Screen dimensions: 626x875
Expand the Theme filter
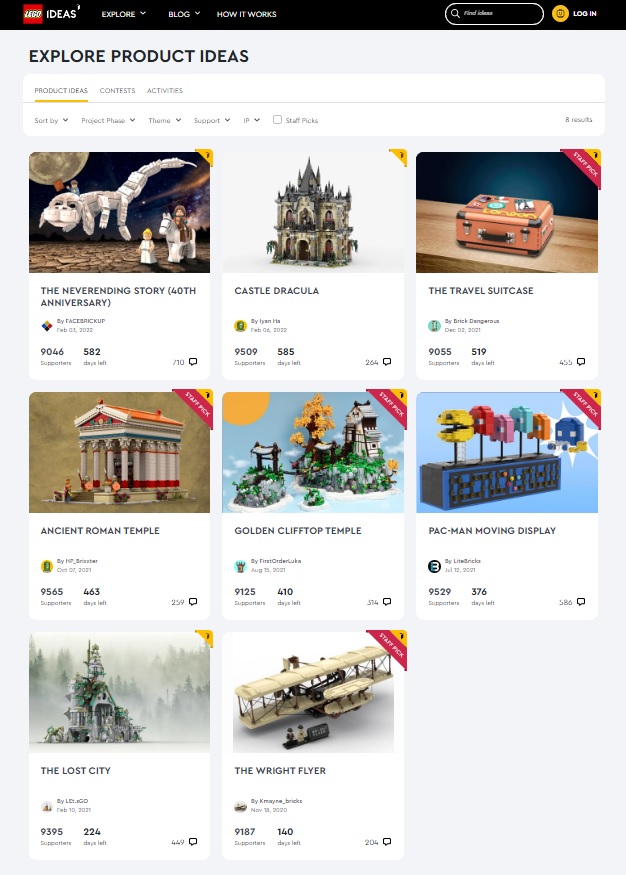(x=164, y=120)
